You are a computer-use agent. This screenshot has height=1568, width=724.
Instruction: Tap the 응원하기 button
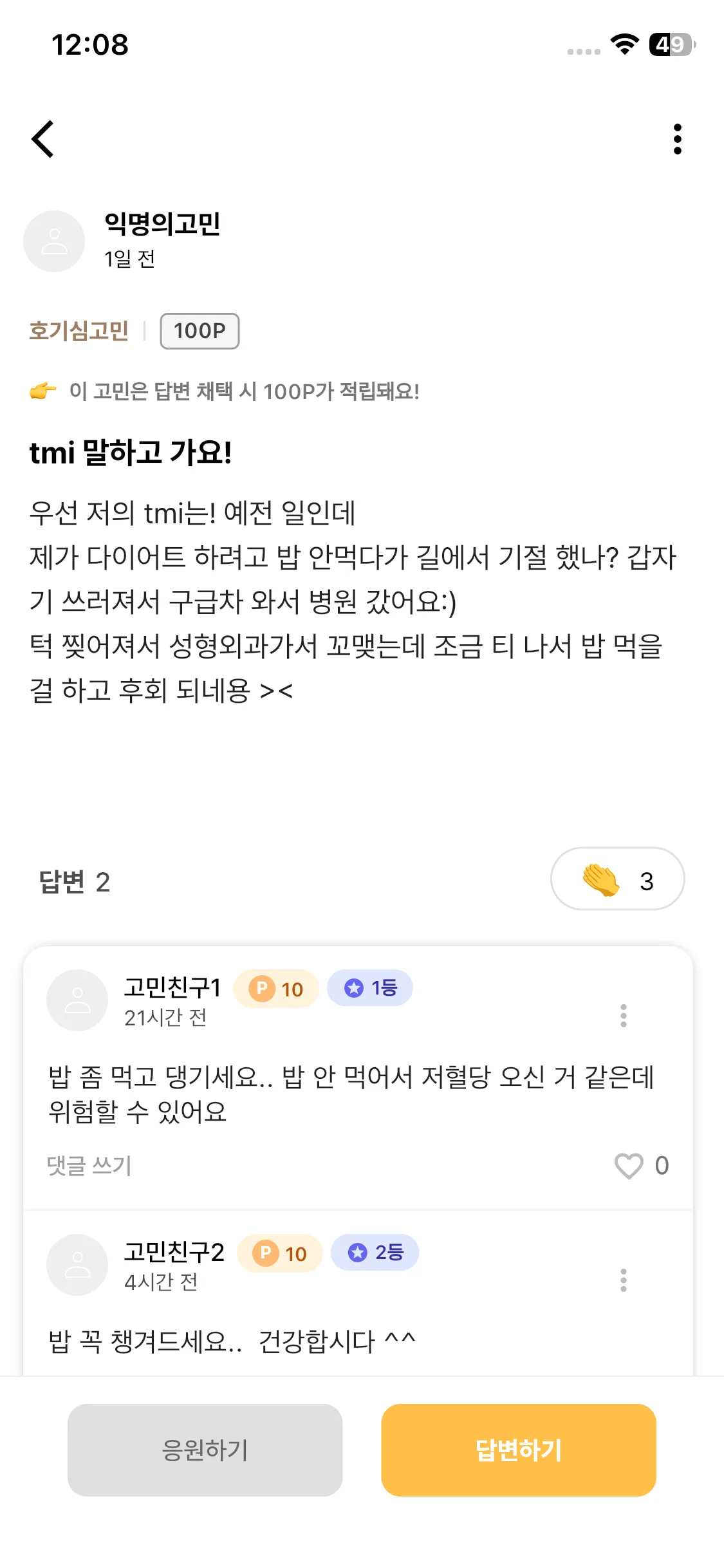[205, 1450]
